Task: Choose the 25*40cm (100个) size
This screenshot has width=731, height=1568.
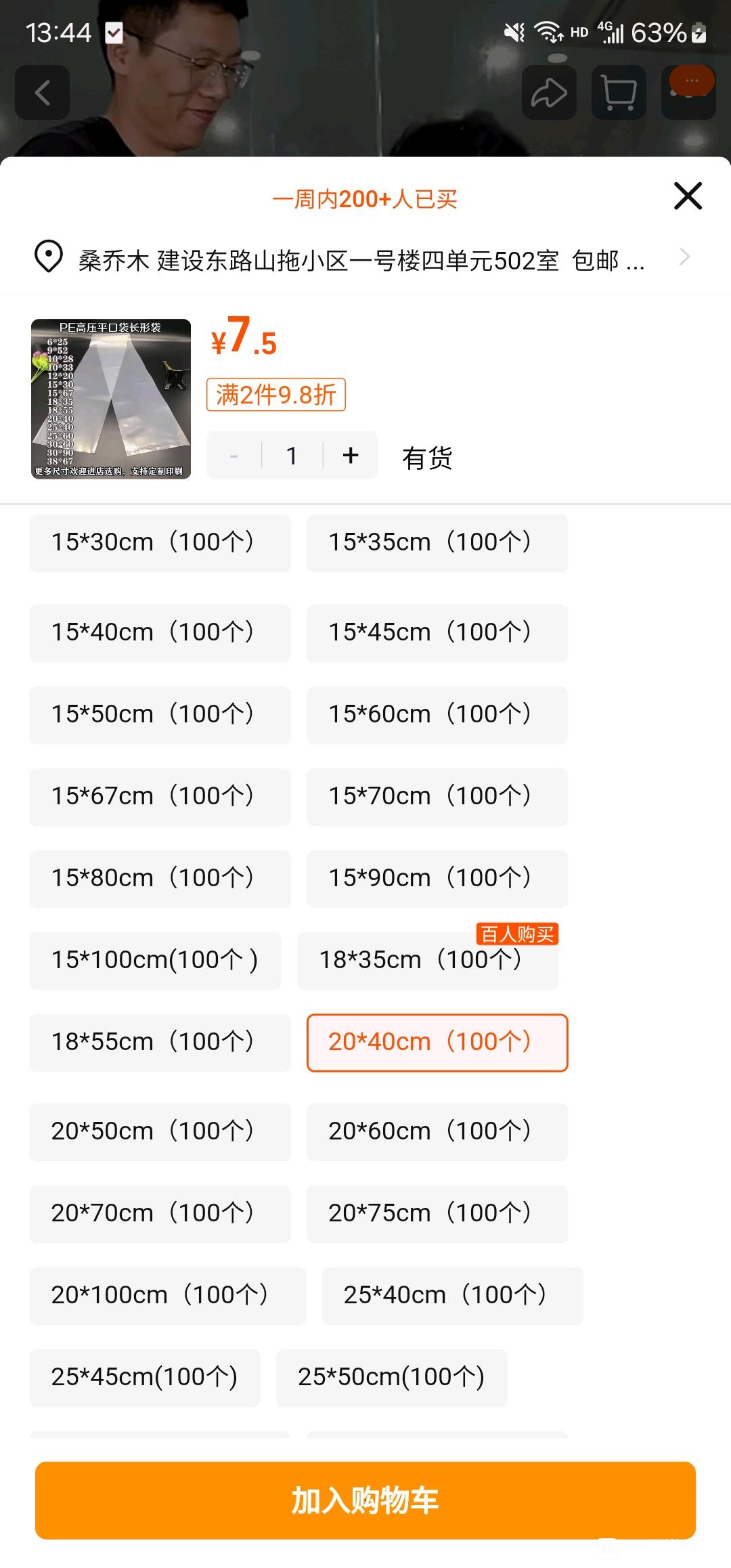Action: (x=452, y=1296)
